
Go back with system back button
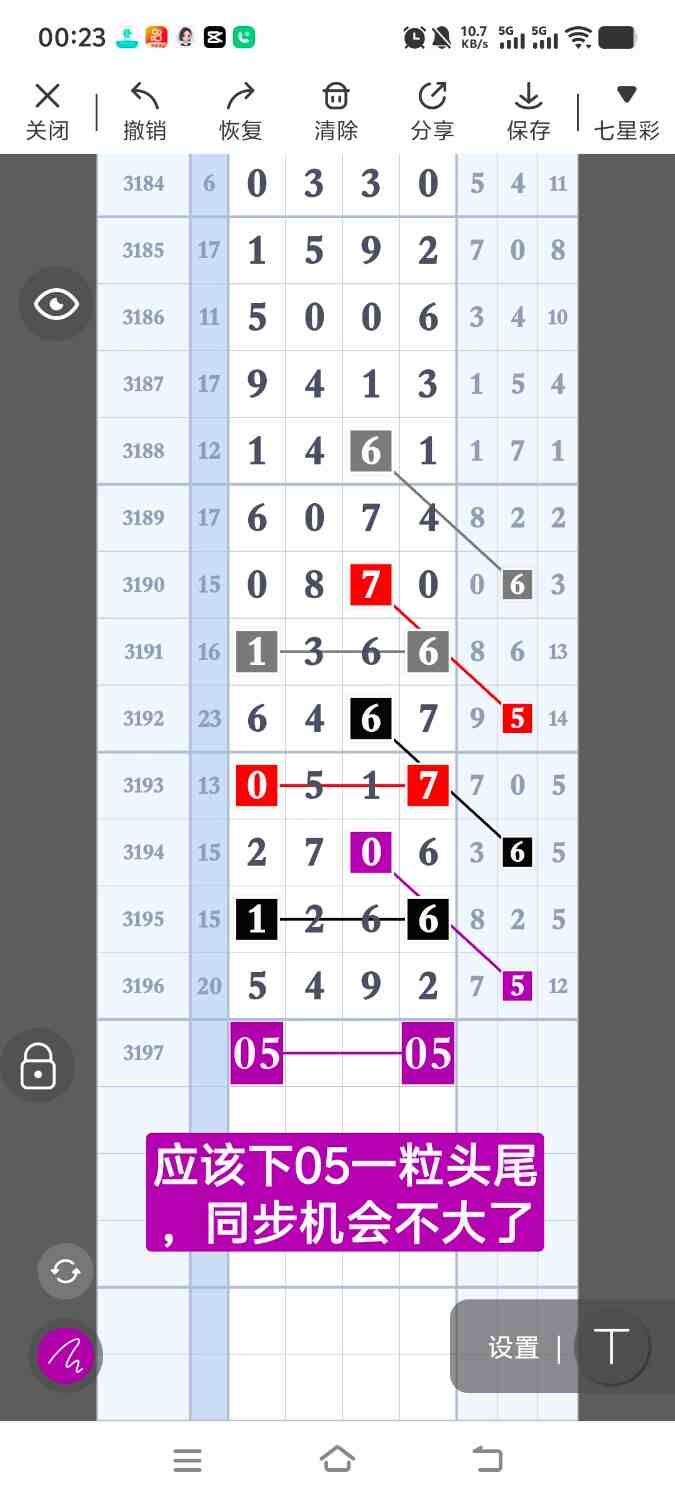(x=487, y=1460)
